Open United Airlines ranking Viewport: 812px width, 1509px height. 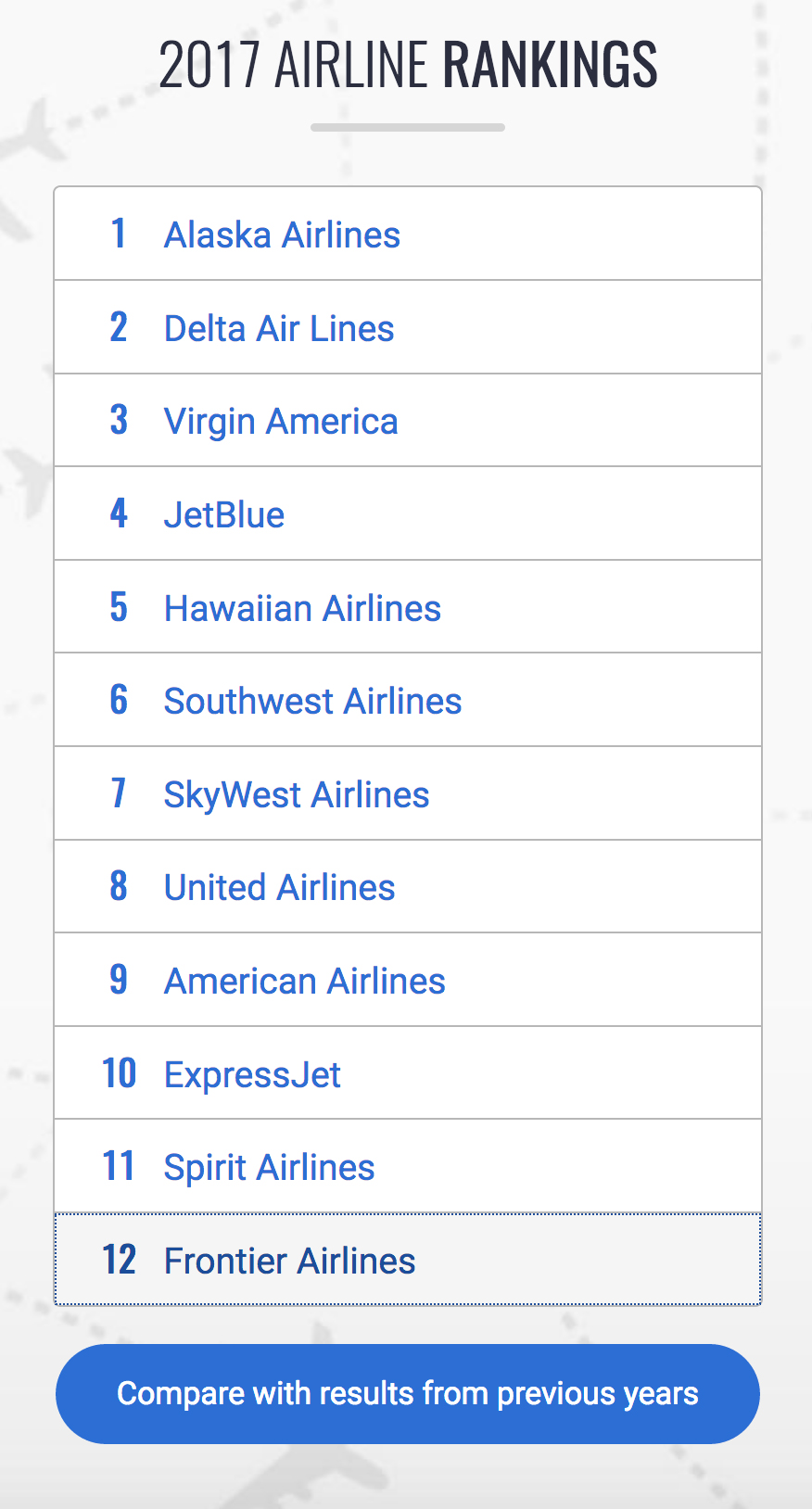point(408,886)
